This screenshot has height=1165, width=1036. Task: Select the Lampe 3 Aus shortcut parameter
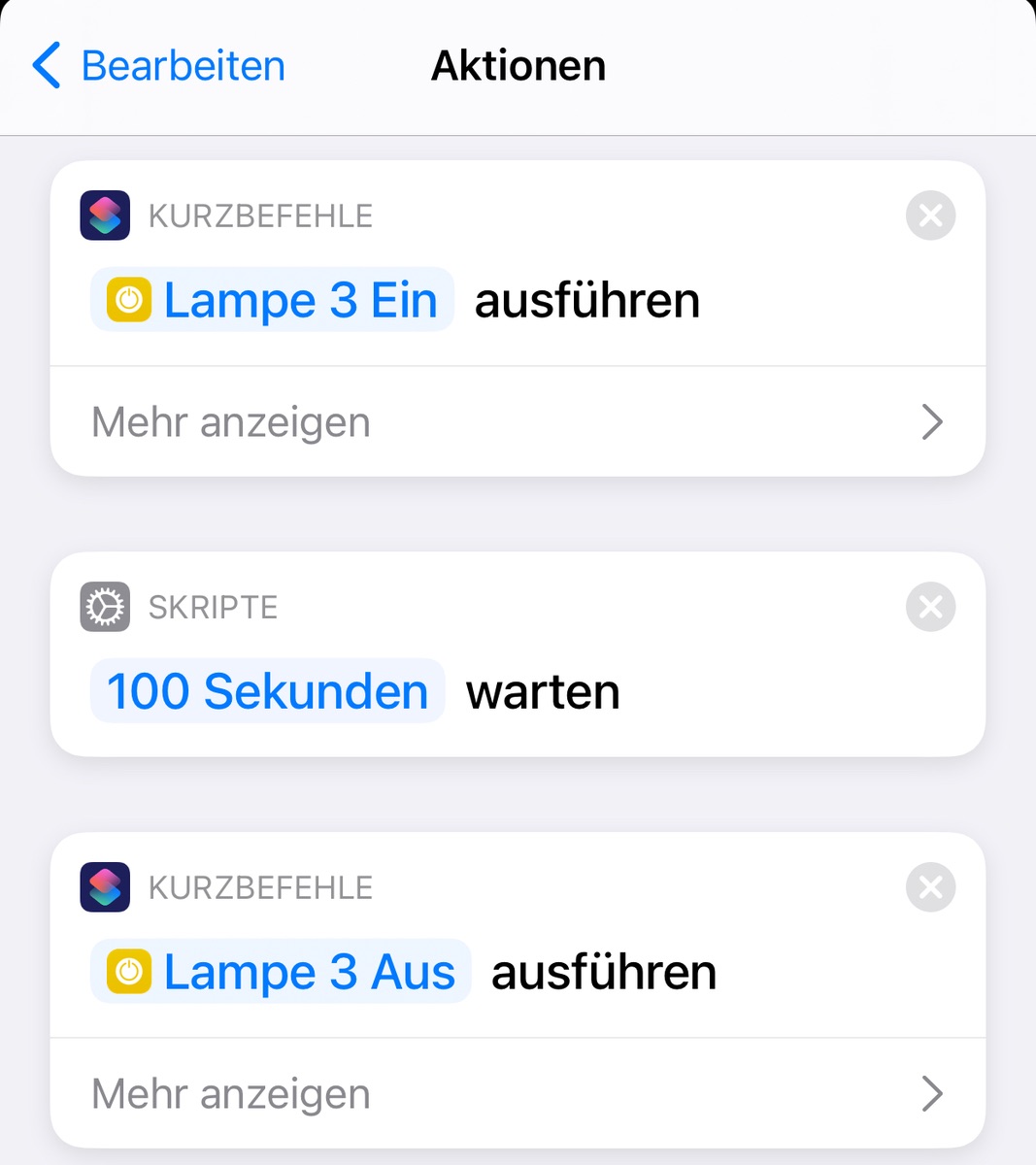coord(281,972)
